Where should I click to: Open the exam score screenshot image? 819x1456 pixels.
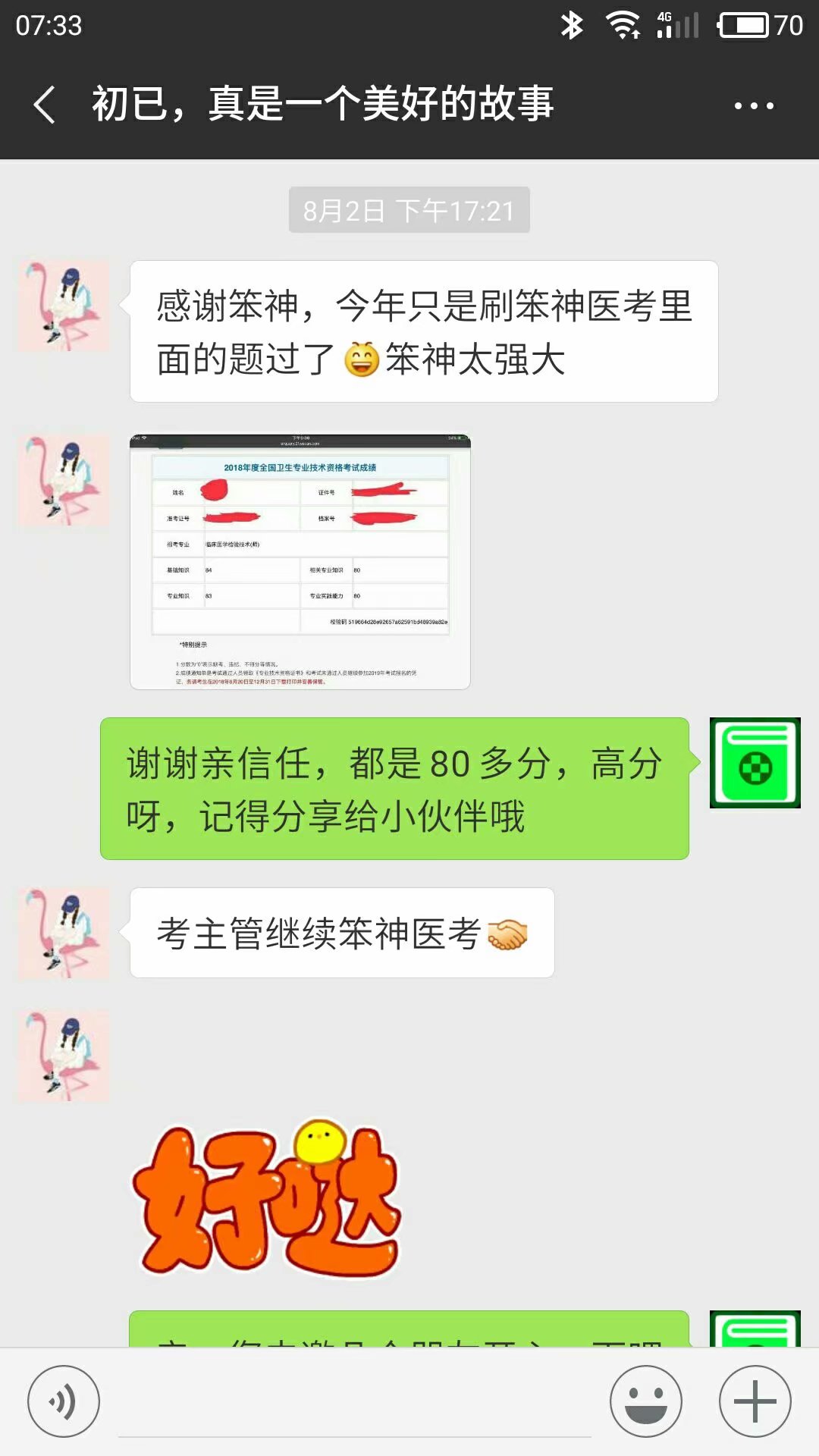[300, 562]
